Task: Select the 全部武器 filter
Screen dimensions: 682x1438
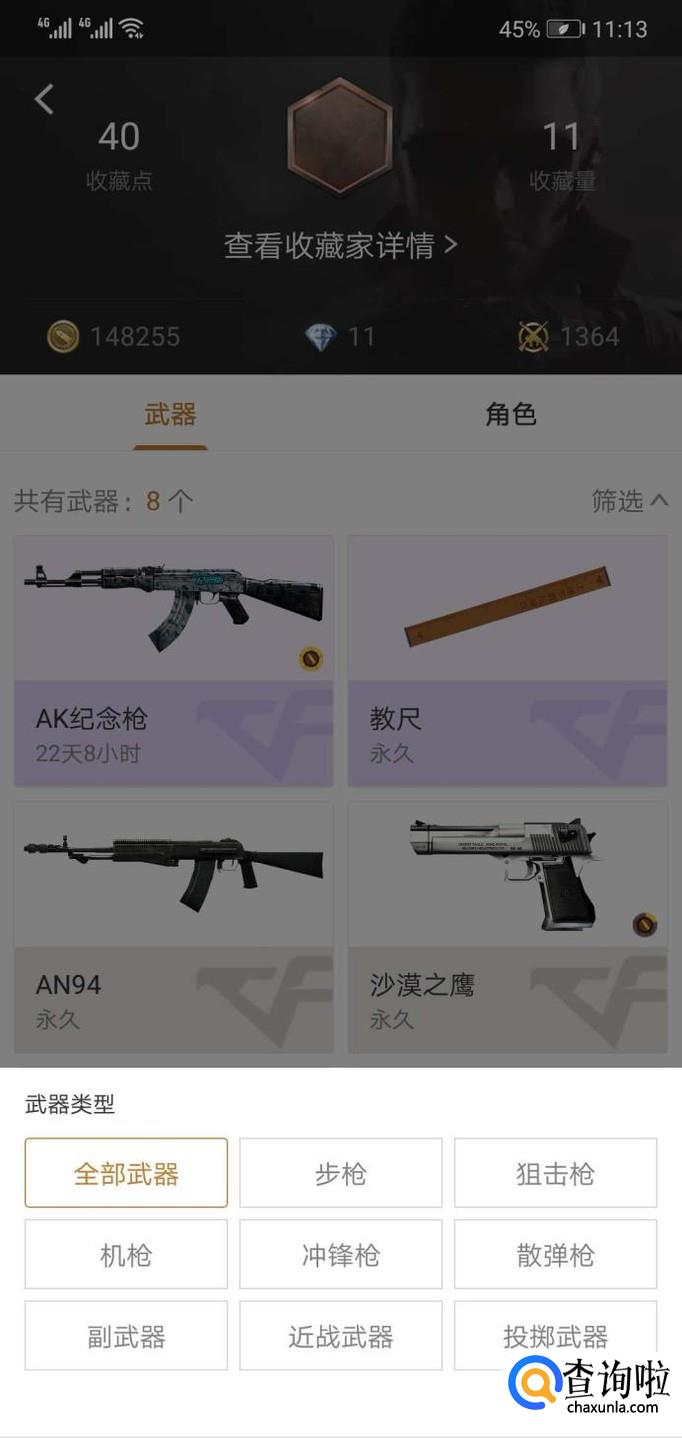Action: click(126, 1173)
